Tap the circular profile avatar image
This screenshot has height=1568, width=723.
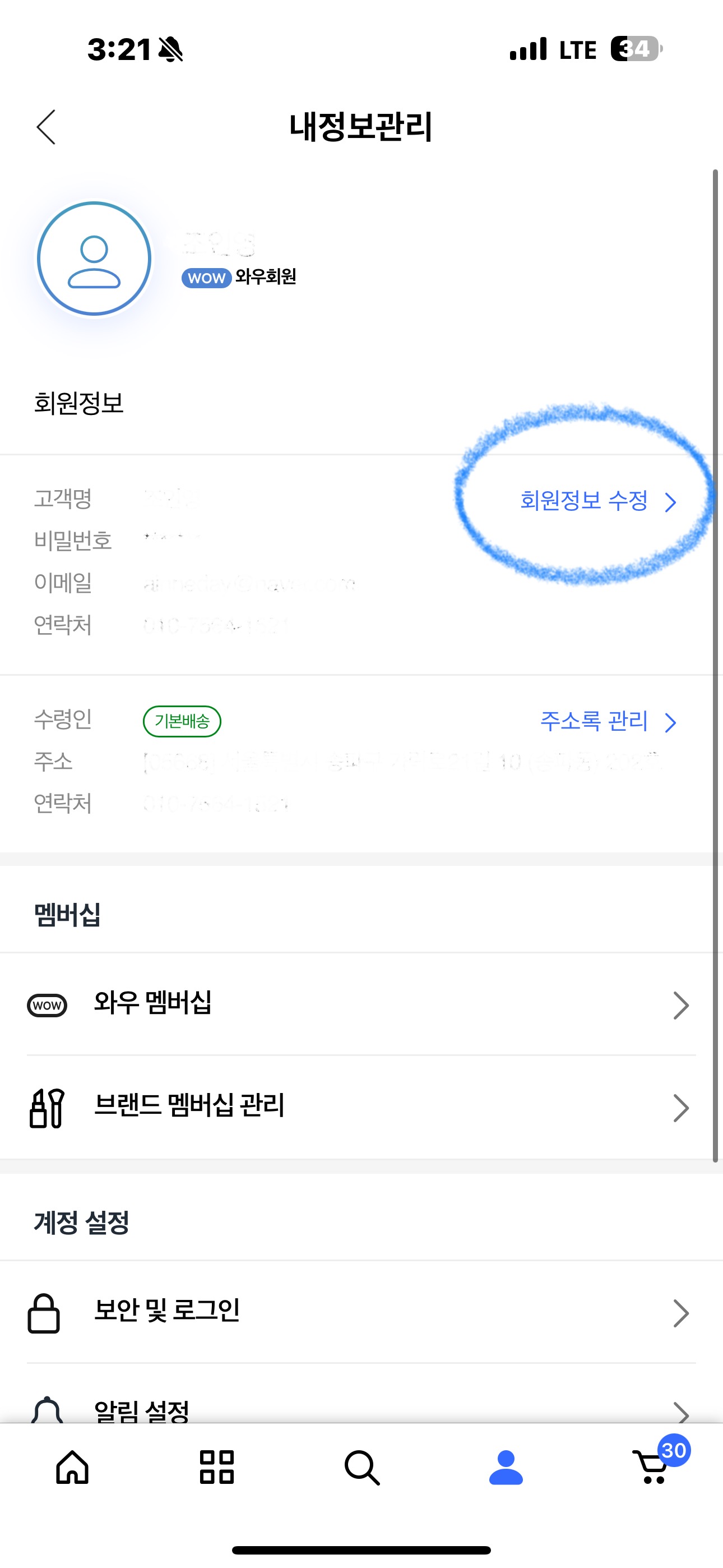[x=94, y=258]
